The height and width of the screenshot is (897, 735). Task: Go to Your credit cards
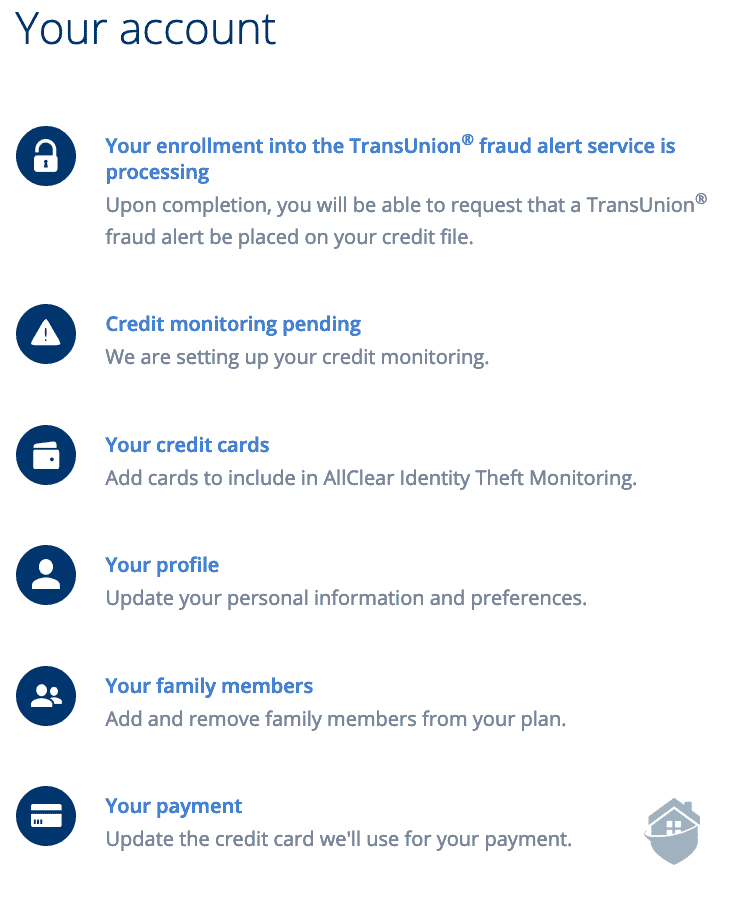[x=187, y=445]
